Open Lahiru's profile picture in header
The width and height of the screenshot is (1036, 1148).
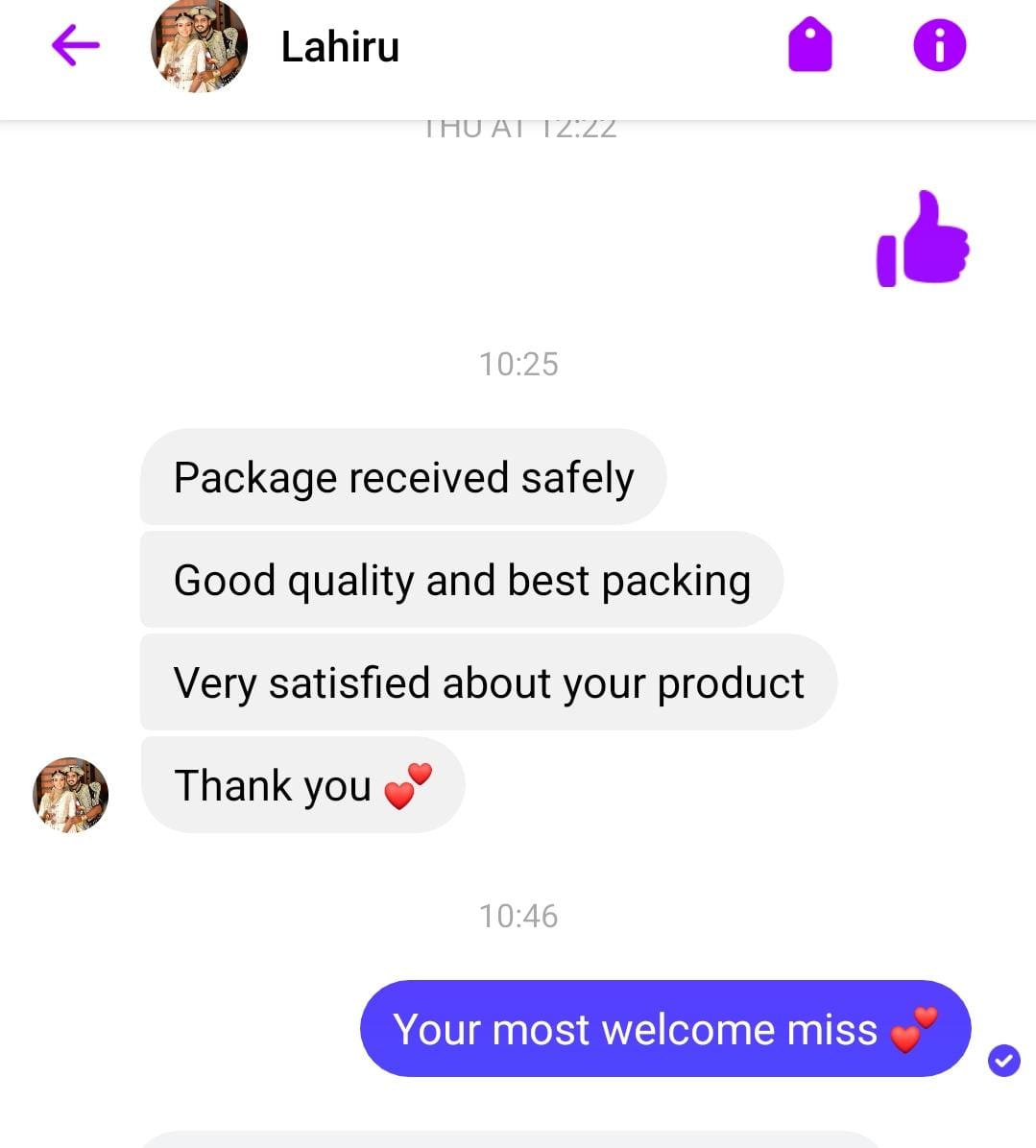click(x=200, y=46)
